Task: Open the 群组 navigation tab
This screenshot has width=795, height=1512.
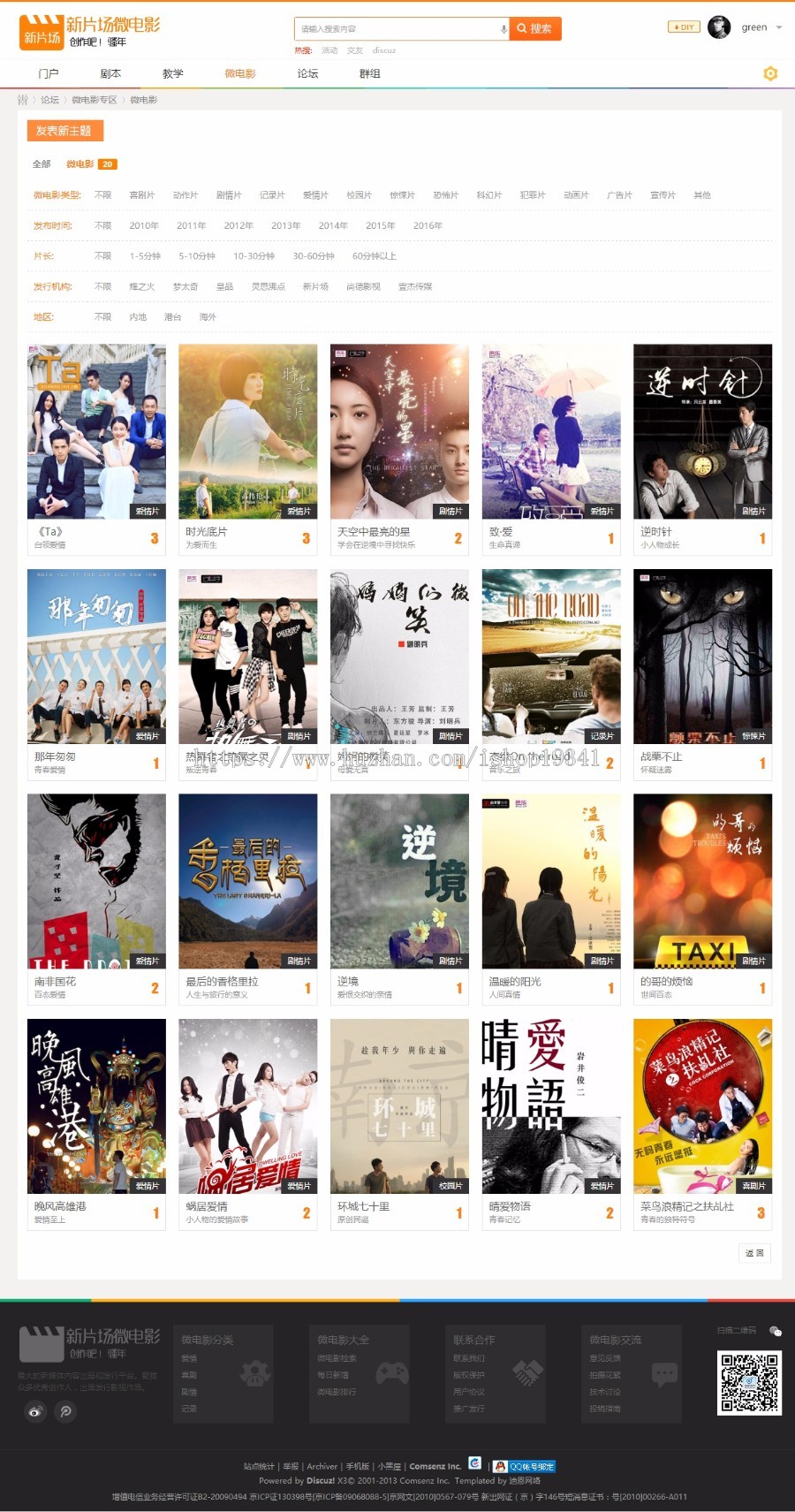Action: [369, 74]
